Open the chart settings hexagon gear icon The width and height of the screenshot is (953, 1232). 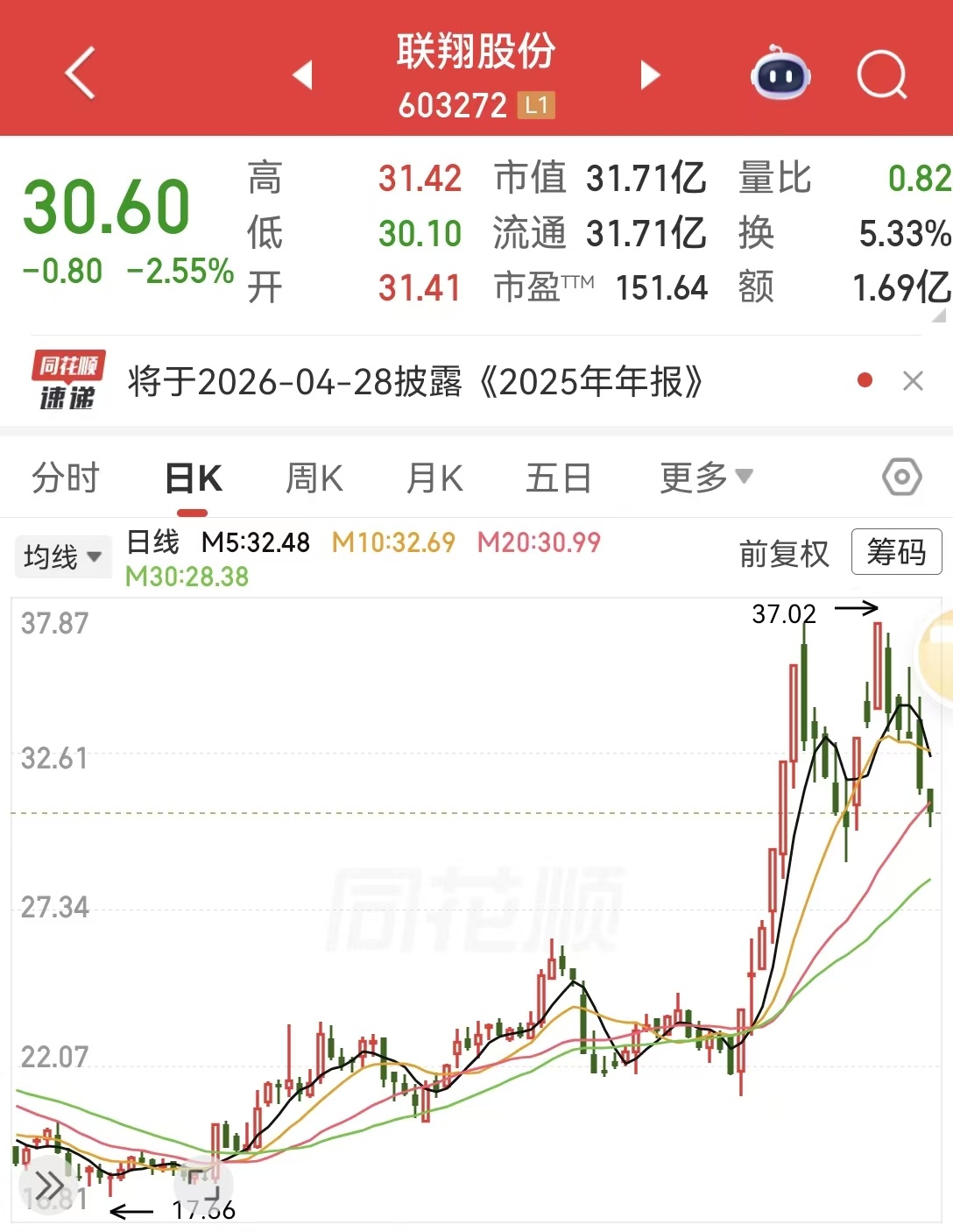coord(900,477)
